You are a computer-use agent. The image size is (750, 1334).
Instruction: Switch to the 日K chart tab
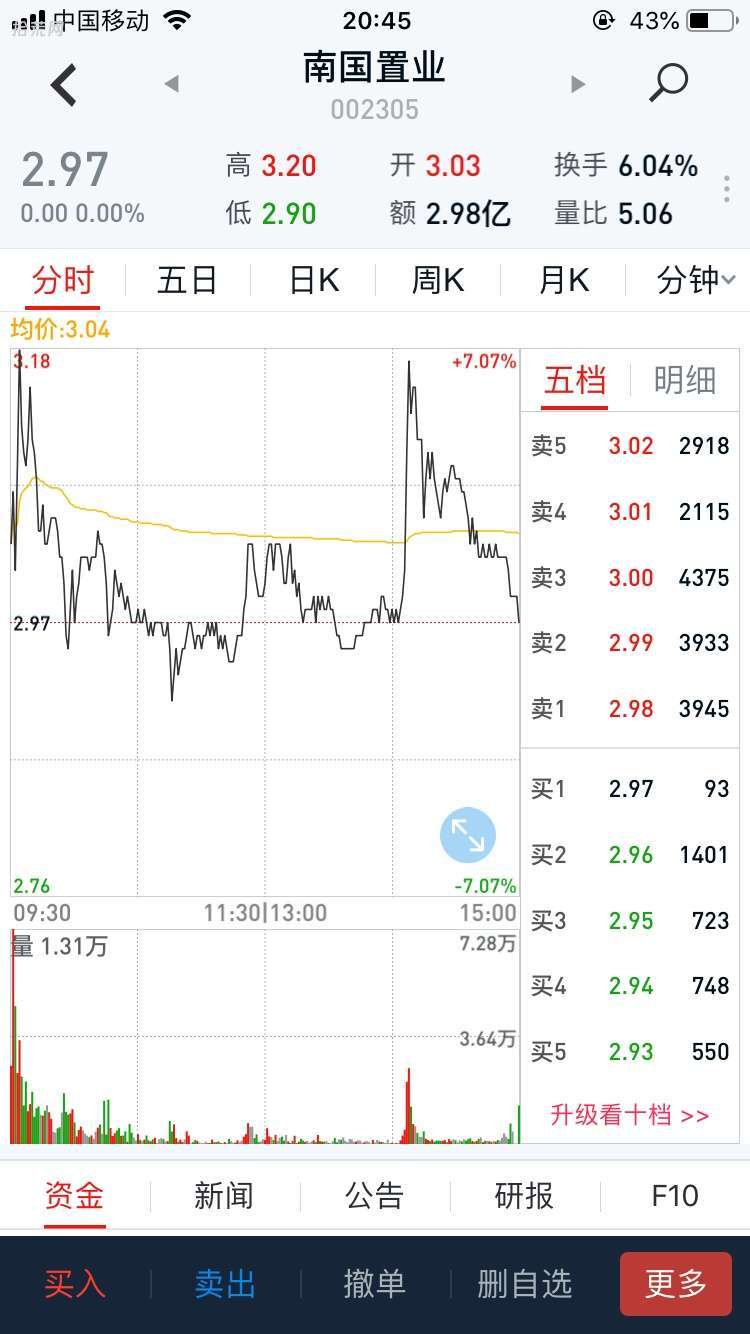pos(313,281)
